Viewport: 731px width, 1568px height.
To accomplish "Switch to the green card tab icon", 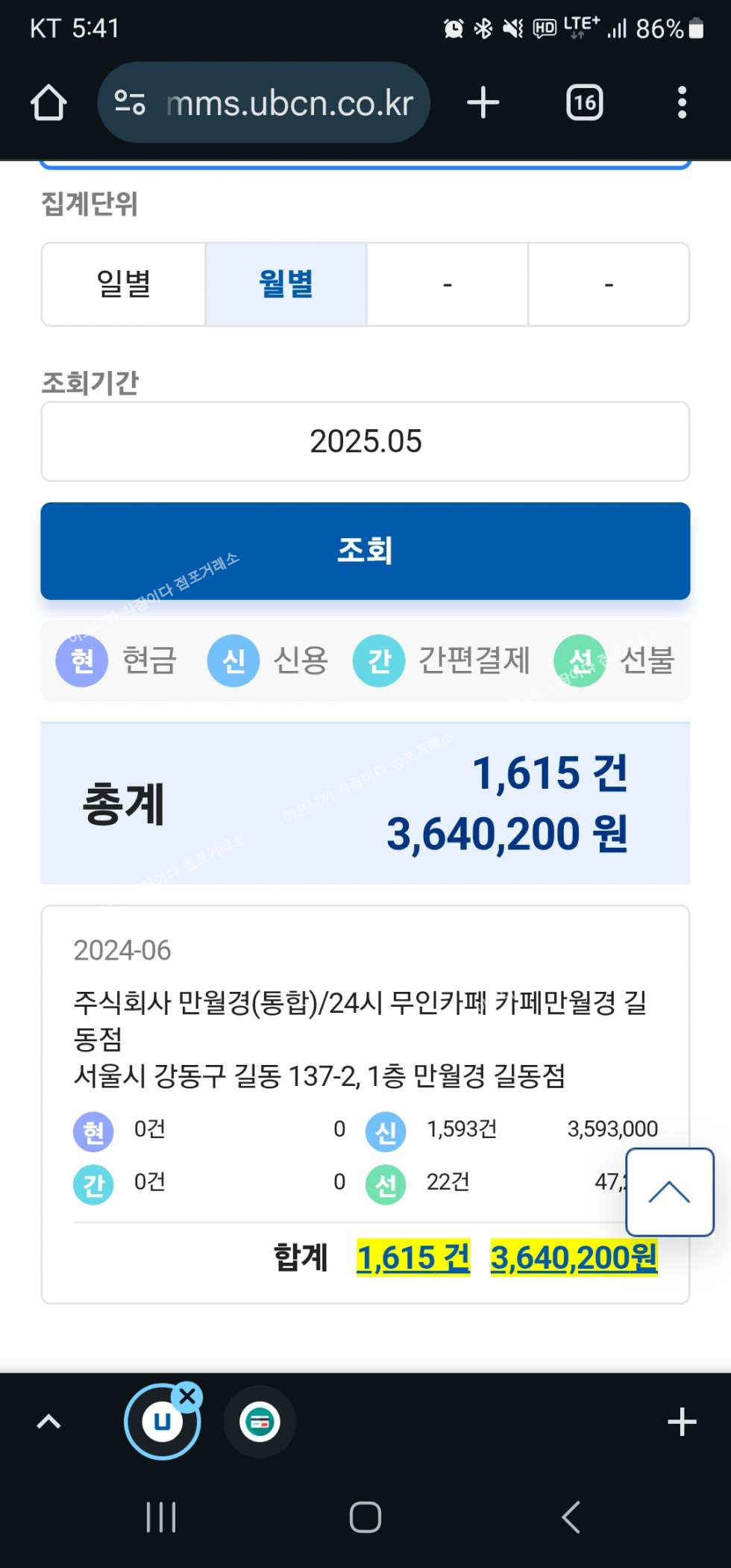I will point(260,1422).
